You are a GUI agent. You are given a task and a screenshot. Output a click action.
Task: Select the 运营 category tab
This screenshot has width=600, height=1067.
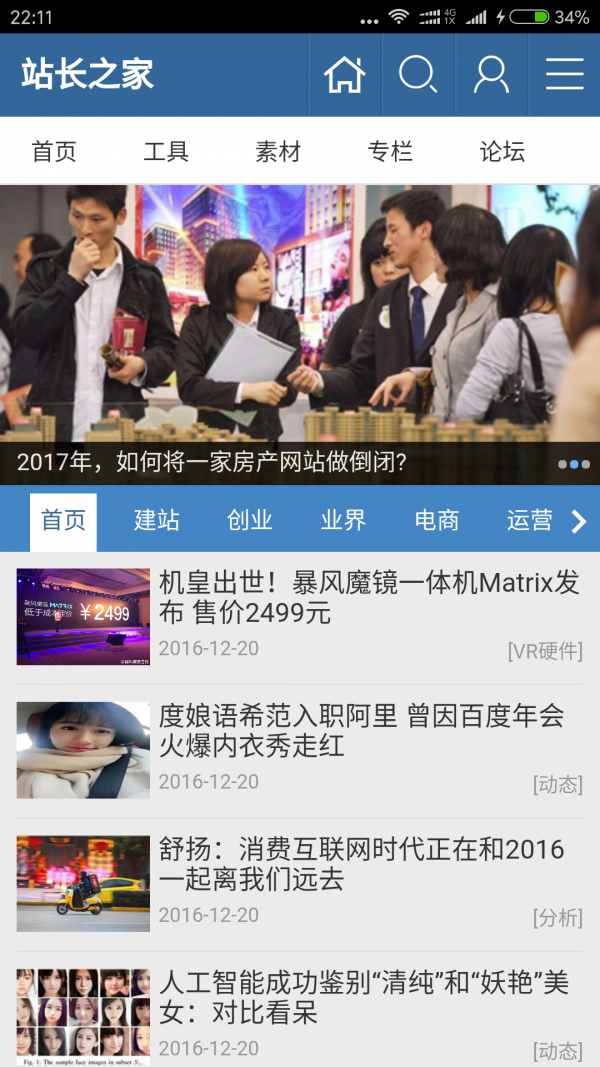[529, 520]
